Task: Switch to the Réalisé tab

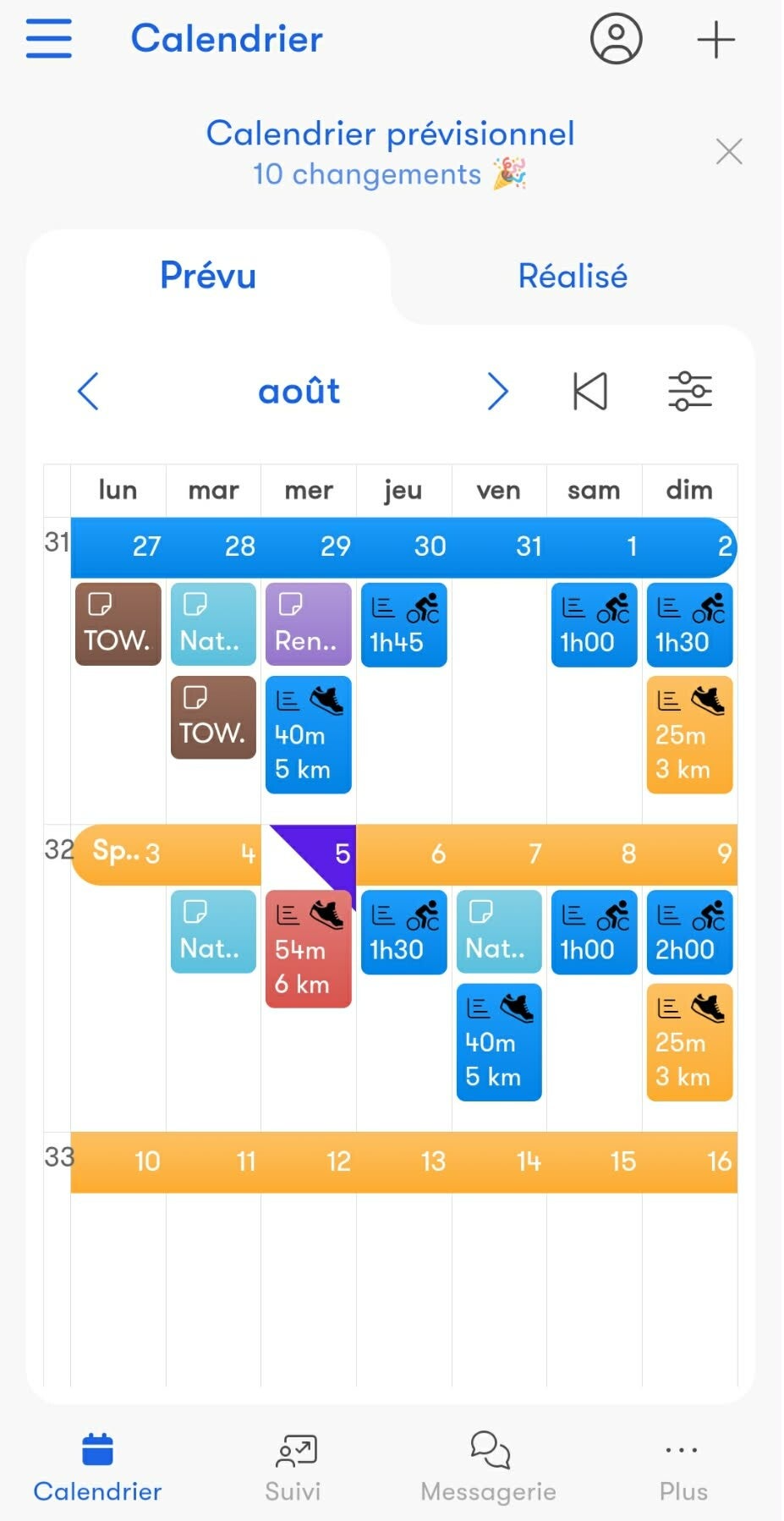Action: (573, 276)
